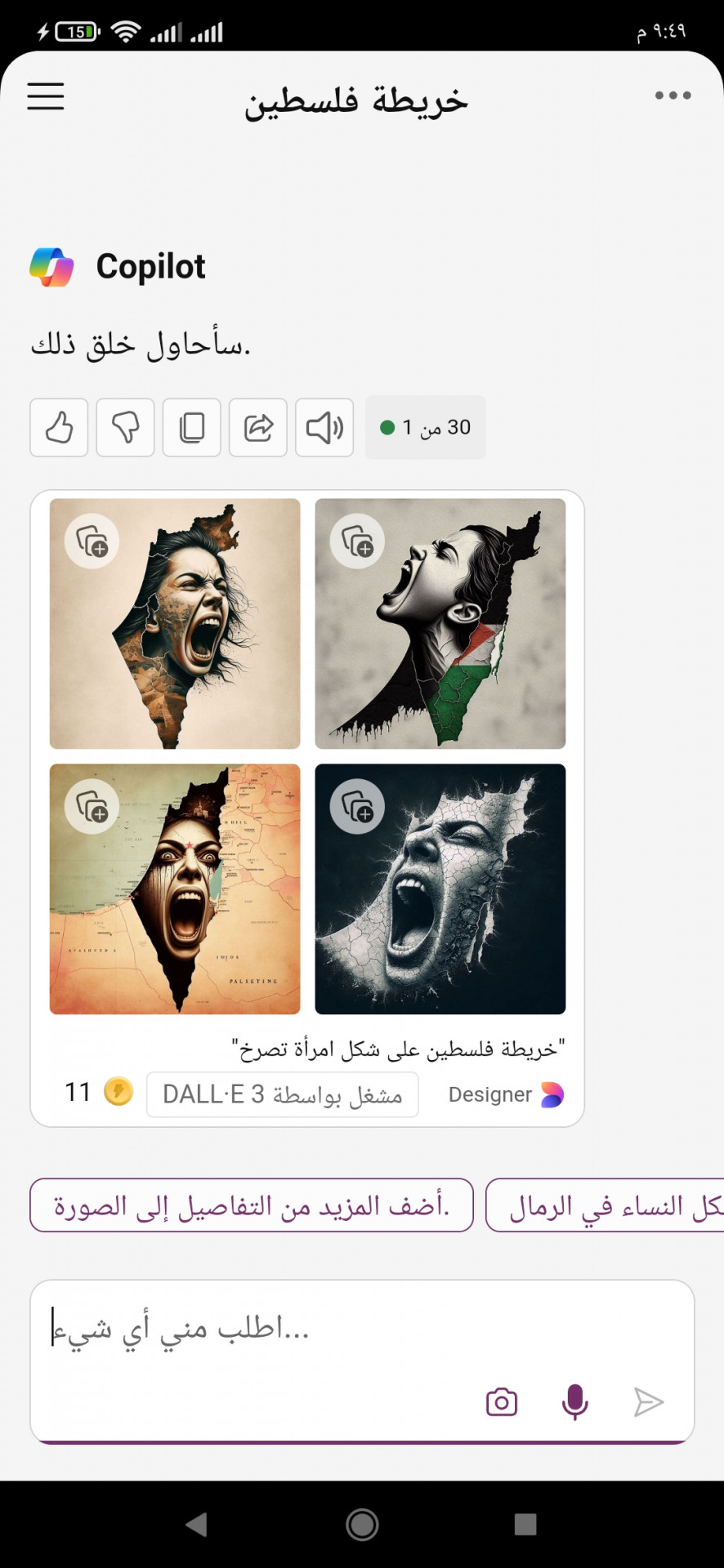724x1568 pixels.
Task: Give Copilot's reply a thumbs up
Action: pos(59,427)
